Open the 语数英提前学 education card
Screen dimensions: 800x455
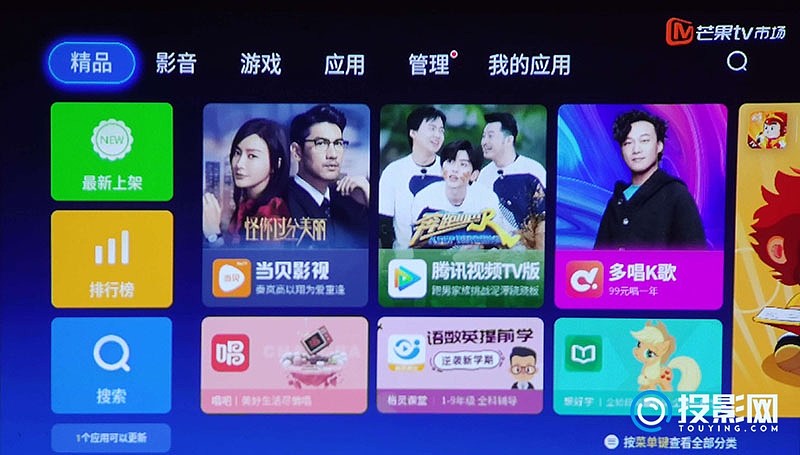click(x=461, y=365)
